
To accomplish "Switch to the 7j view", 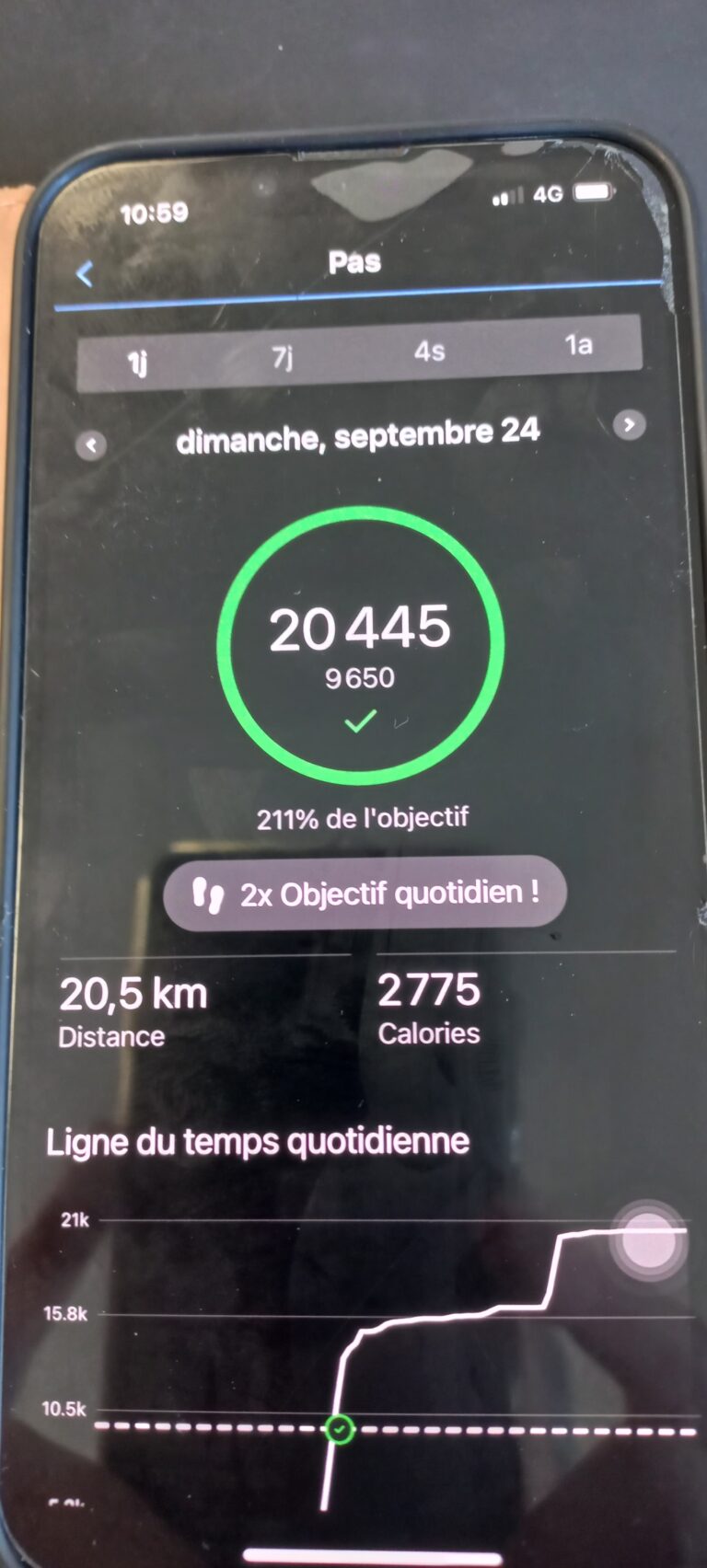I will (x=283, y=357).
